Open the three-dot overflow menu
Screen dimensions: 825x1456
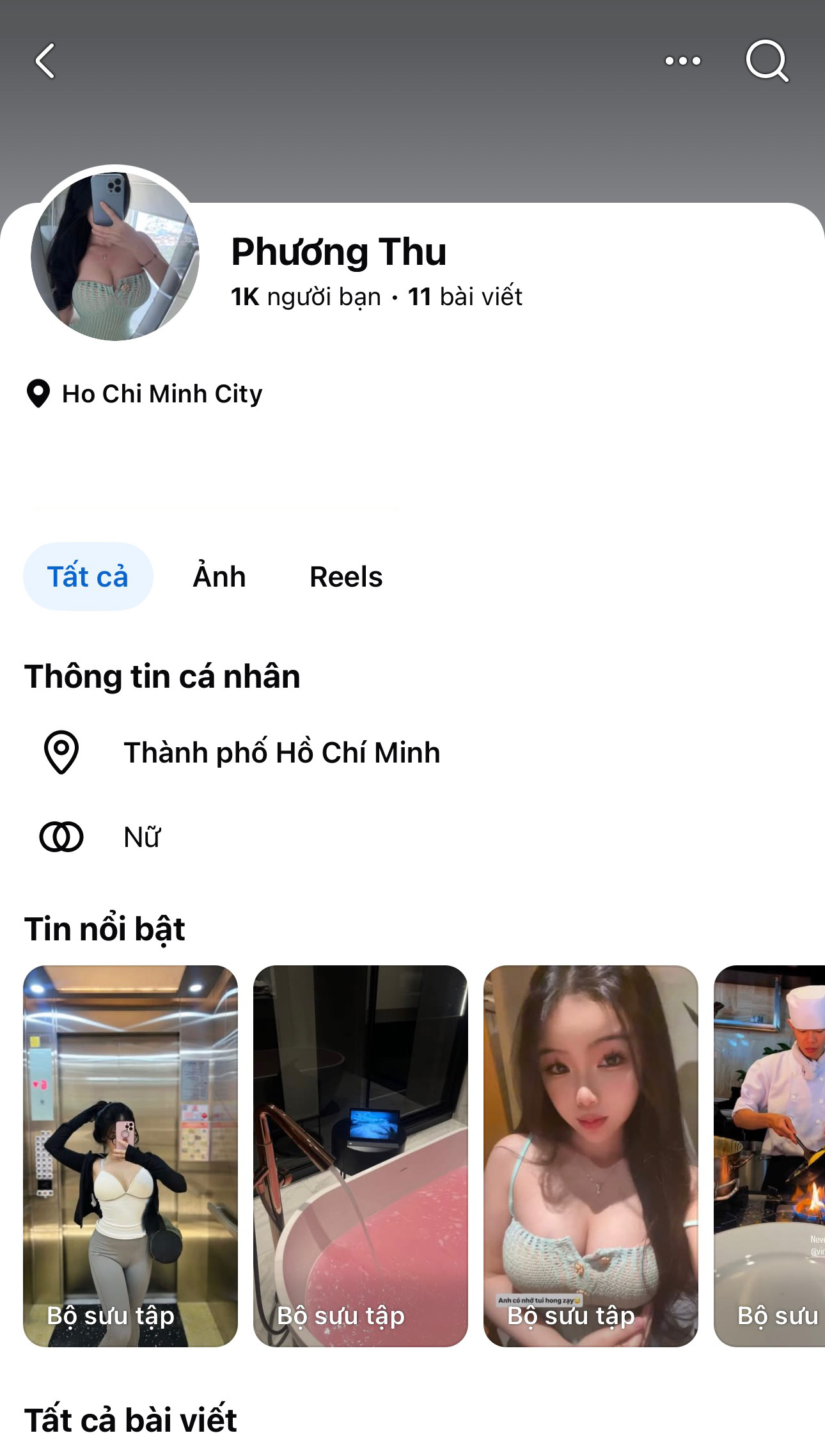[x=682, y=61]
